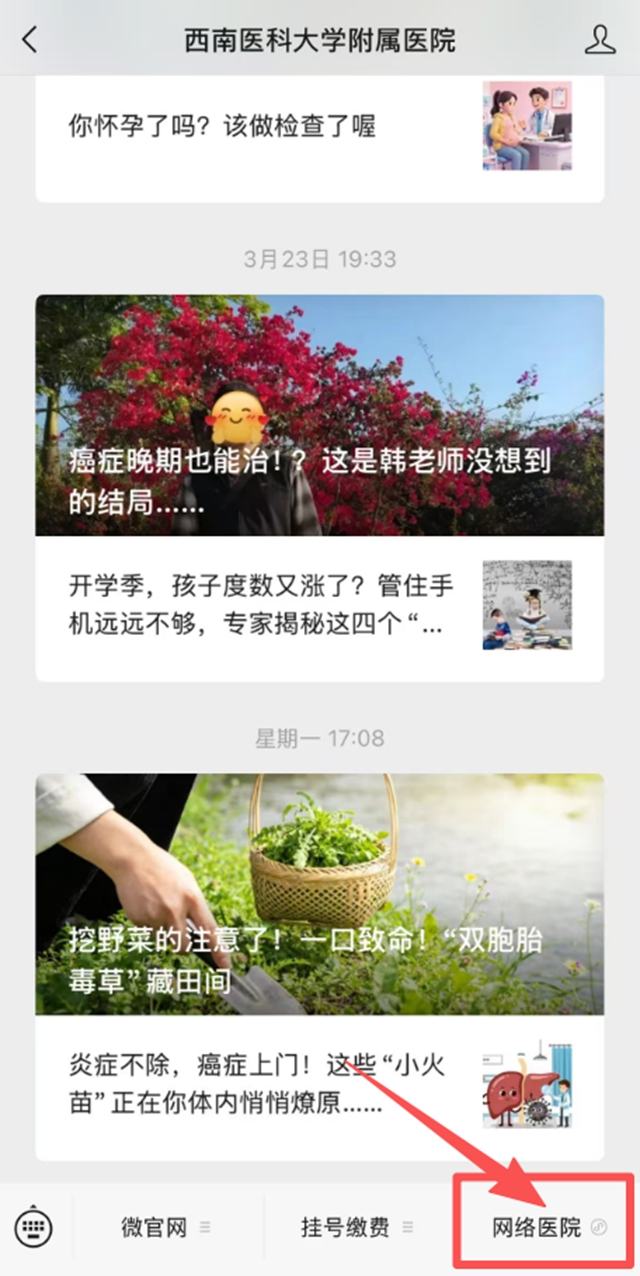Open the account profile icon
The image size is (640, 1276).
[x=599, y=40]
